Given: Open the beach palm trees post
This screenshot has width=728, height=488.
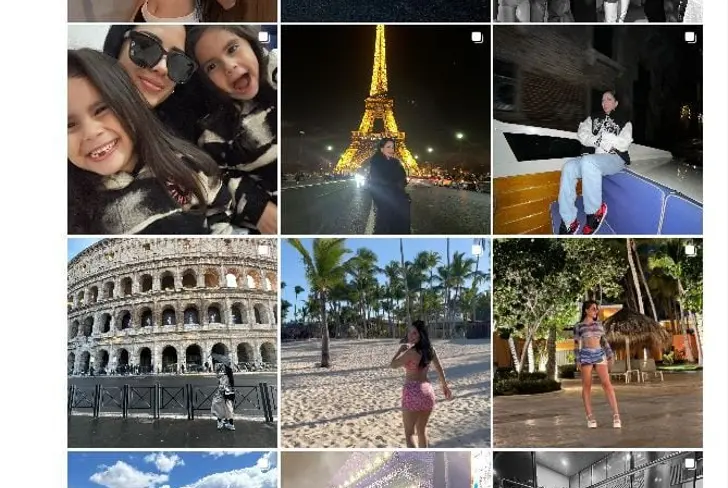Looking at the screenshot, I should click(385, 342).
